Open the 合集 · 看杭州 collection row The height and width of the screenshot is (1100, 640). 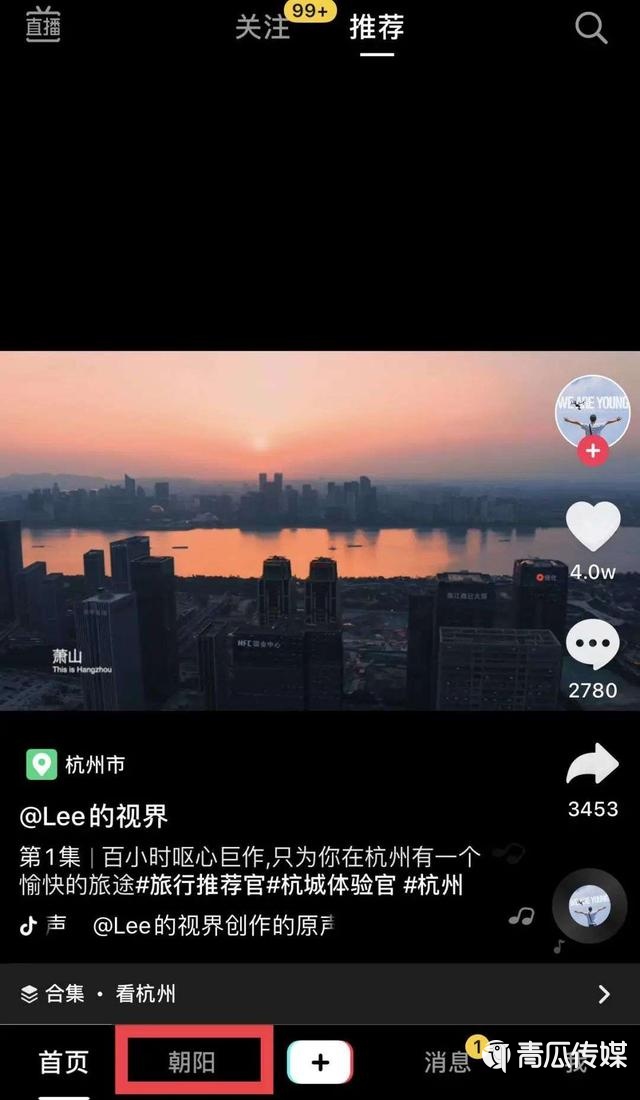(320, 993)
